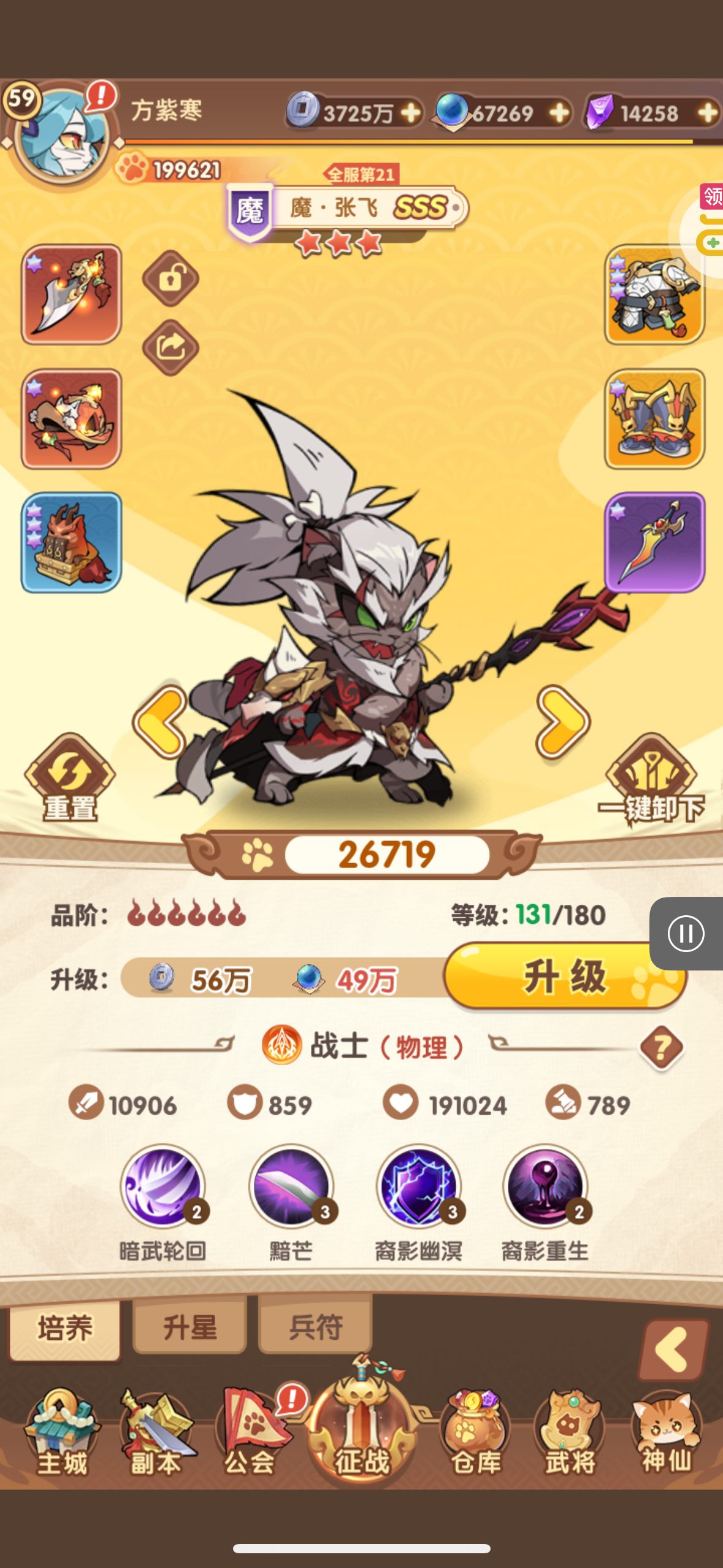Open the purple sword equipment slot
Screen dimensions: 723x1568
click(654, 542)
